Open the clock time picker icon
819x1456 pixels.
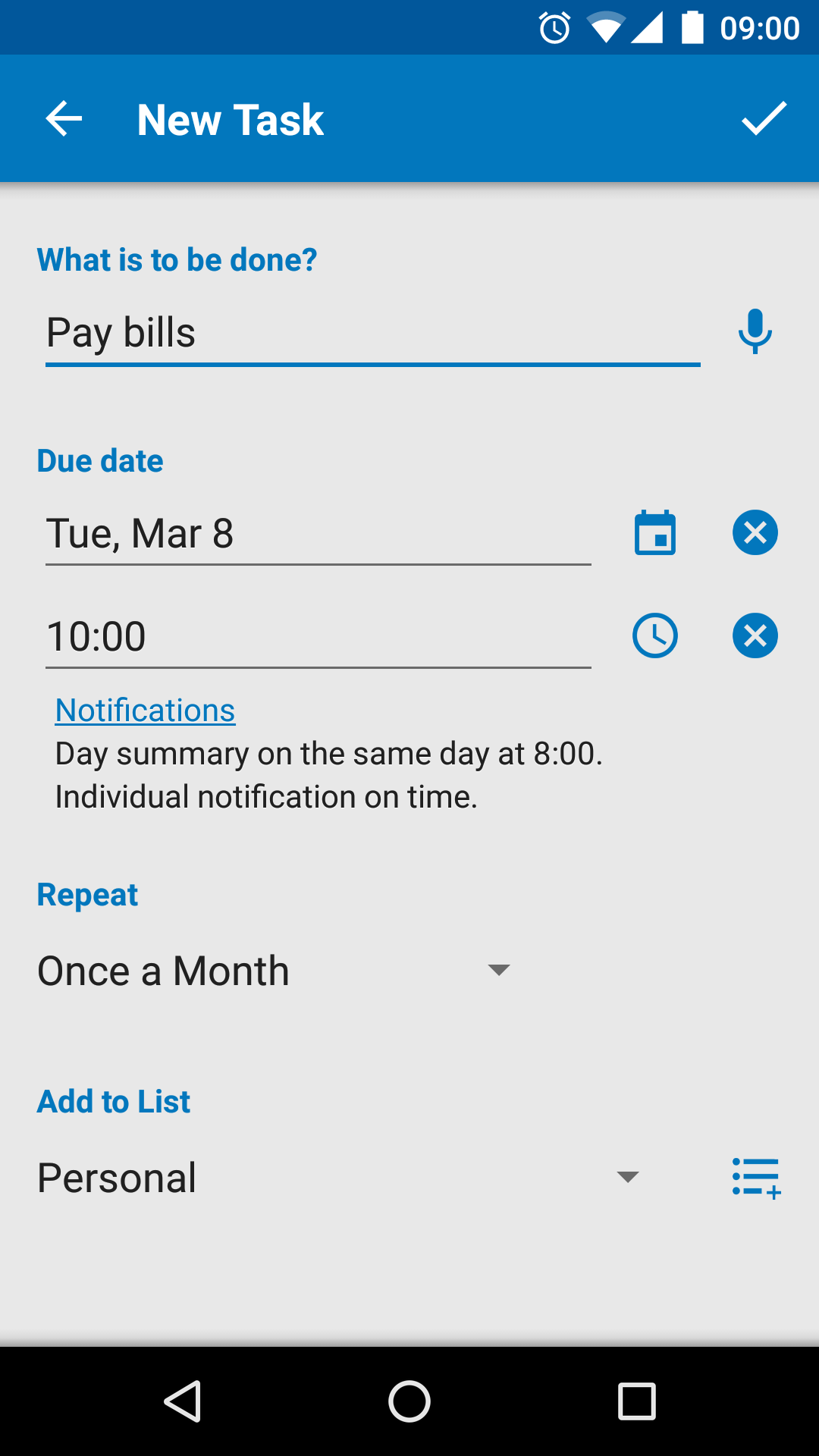click(x=655, y=635)
